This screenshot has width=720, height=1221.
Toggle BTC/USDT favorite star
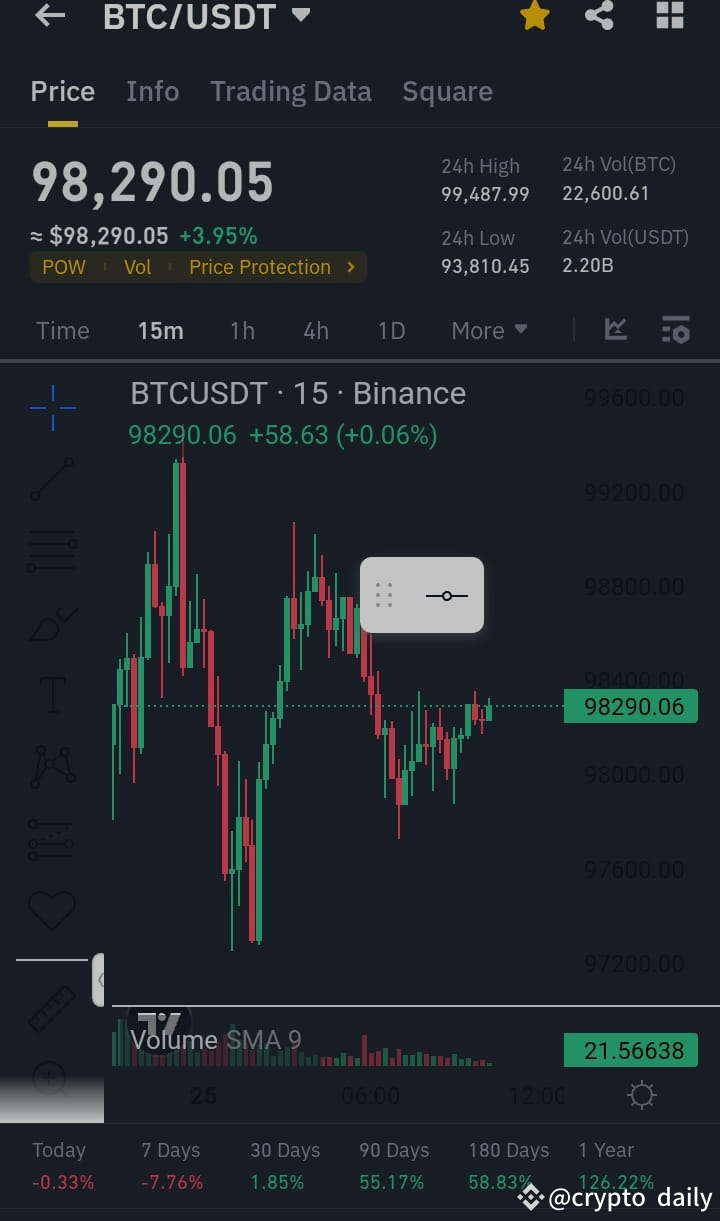[534, 17]
